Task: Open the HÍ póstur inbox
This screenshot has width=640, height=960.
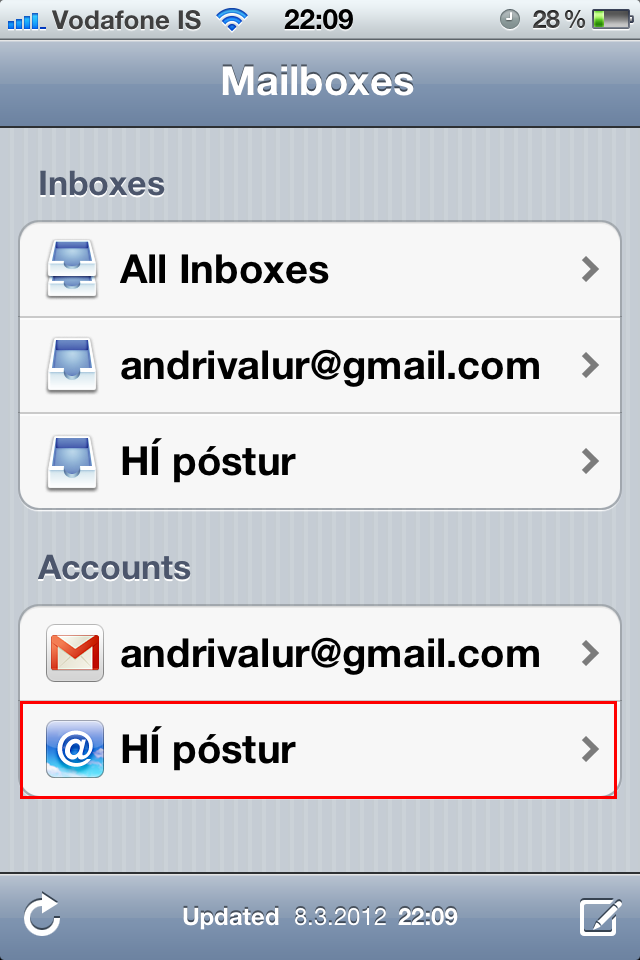Action: [x=320, y=462]
